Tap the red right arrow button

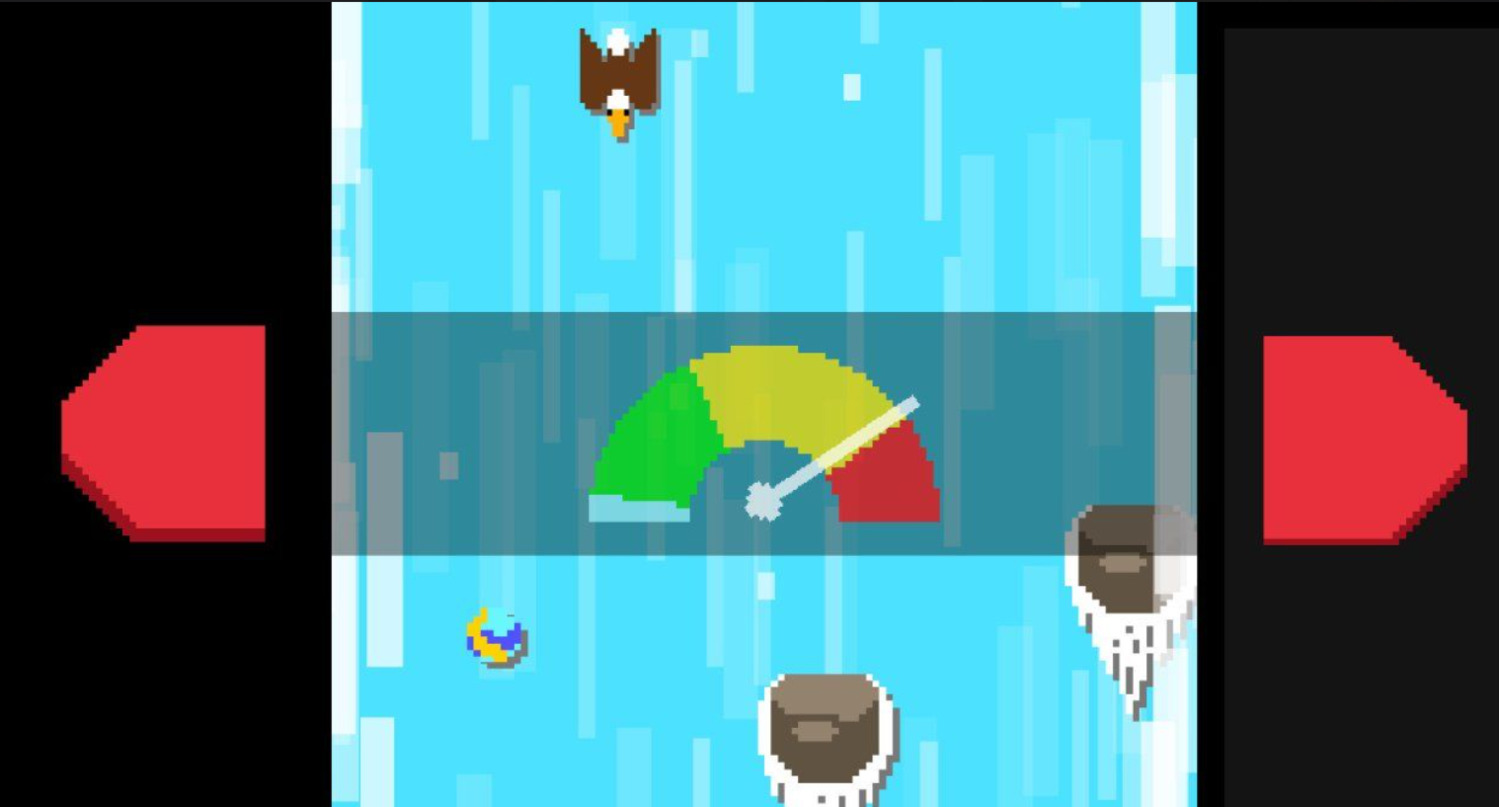point(1360,438)
